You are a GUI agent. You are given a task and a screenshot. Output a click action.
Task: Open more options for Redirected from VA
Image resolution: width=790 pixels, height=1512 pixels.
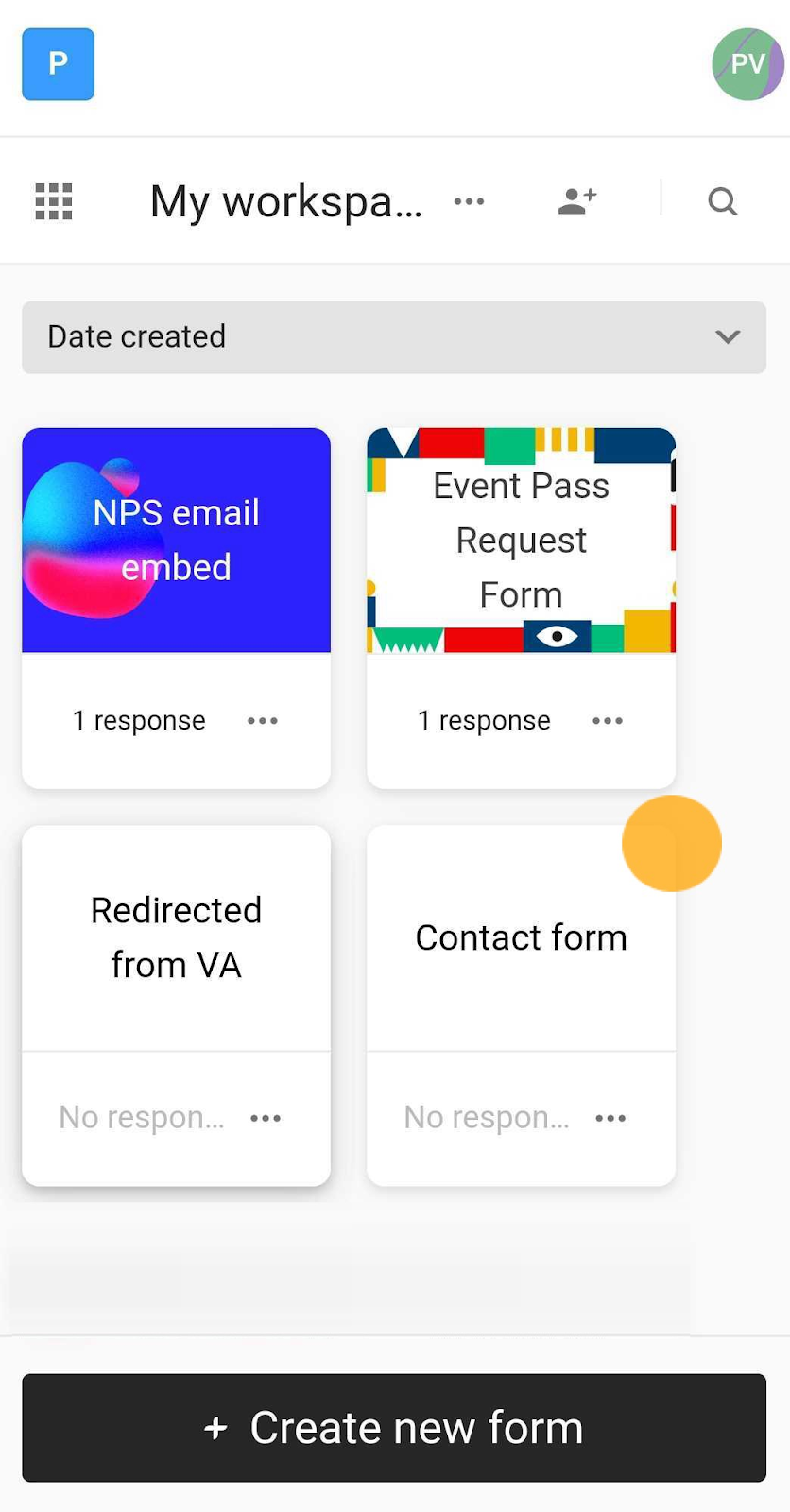click(266, 1118)
